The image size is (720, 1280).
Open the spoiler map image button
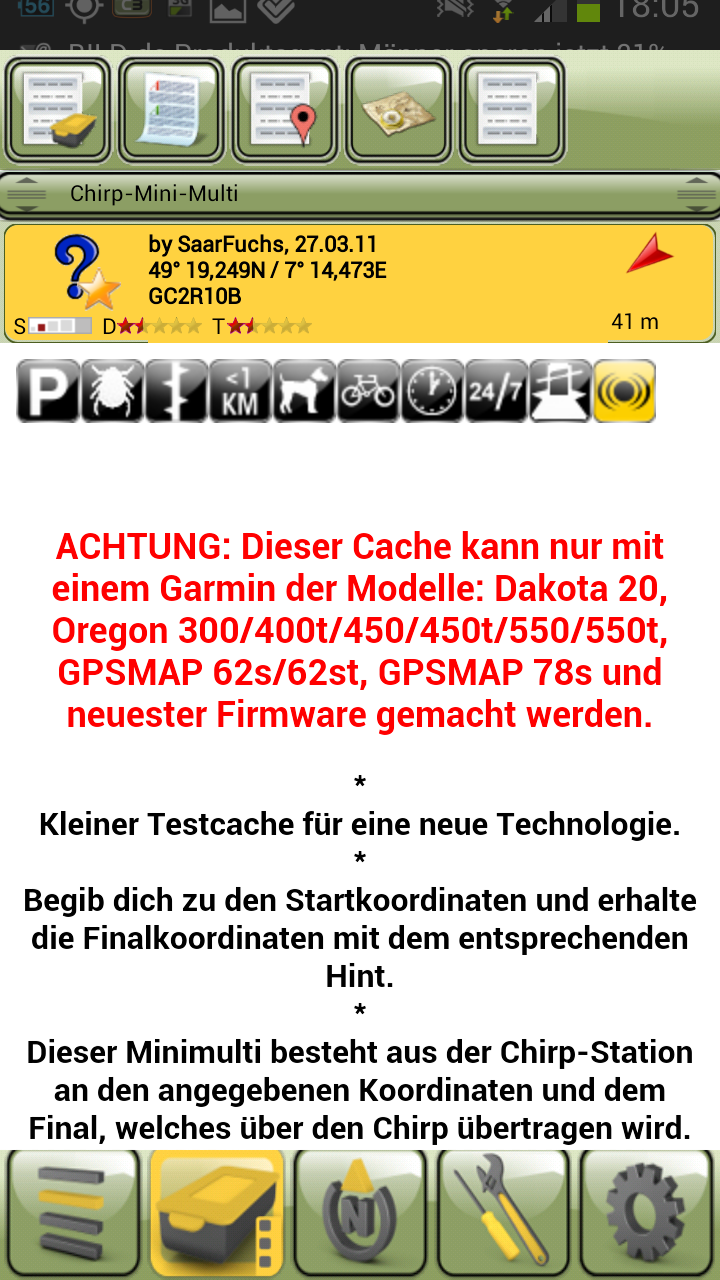(398, 110)
